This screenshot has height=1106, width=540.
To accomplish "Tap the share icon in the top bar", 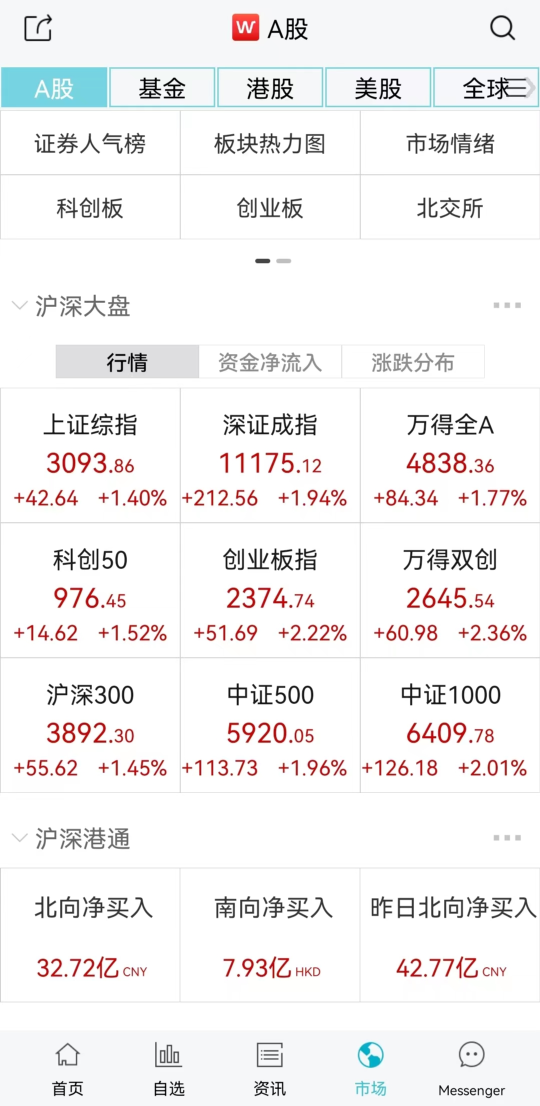I will (39, 28).
